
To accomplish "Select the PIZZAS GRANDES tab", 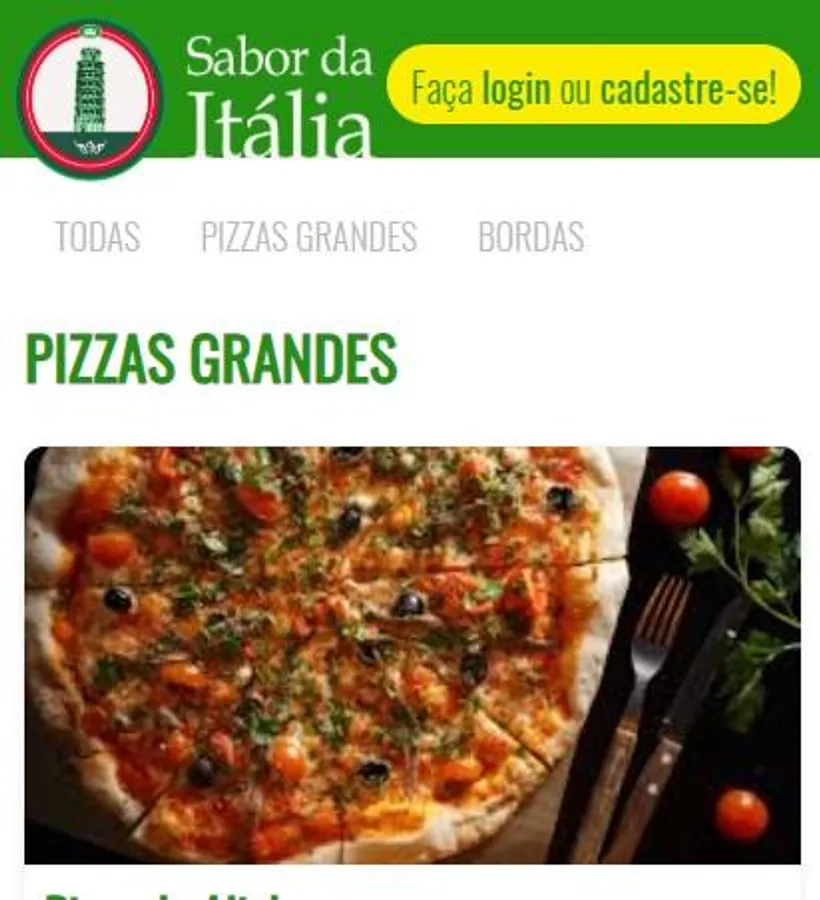I will [x=309, y=236].
